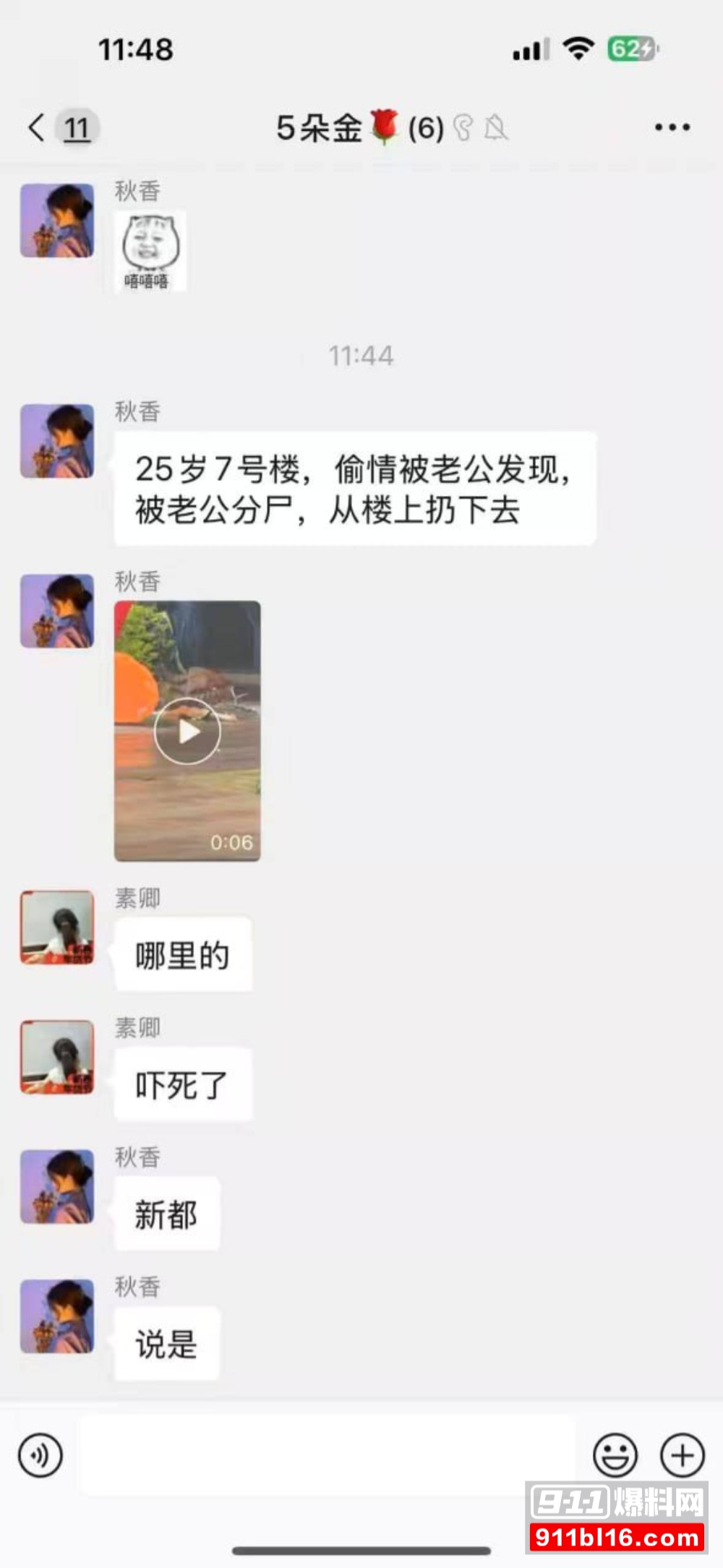
Task: Open the plus attachment menu
Action: coord(682,1455)
